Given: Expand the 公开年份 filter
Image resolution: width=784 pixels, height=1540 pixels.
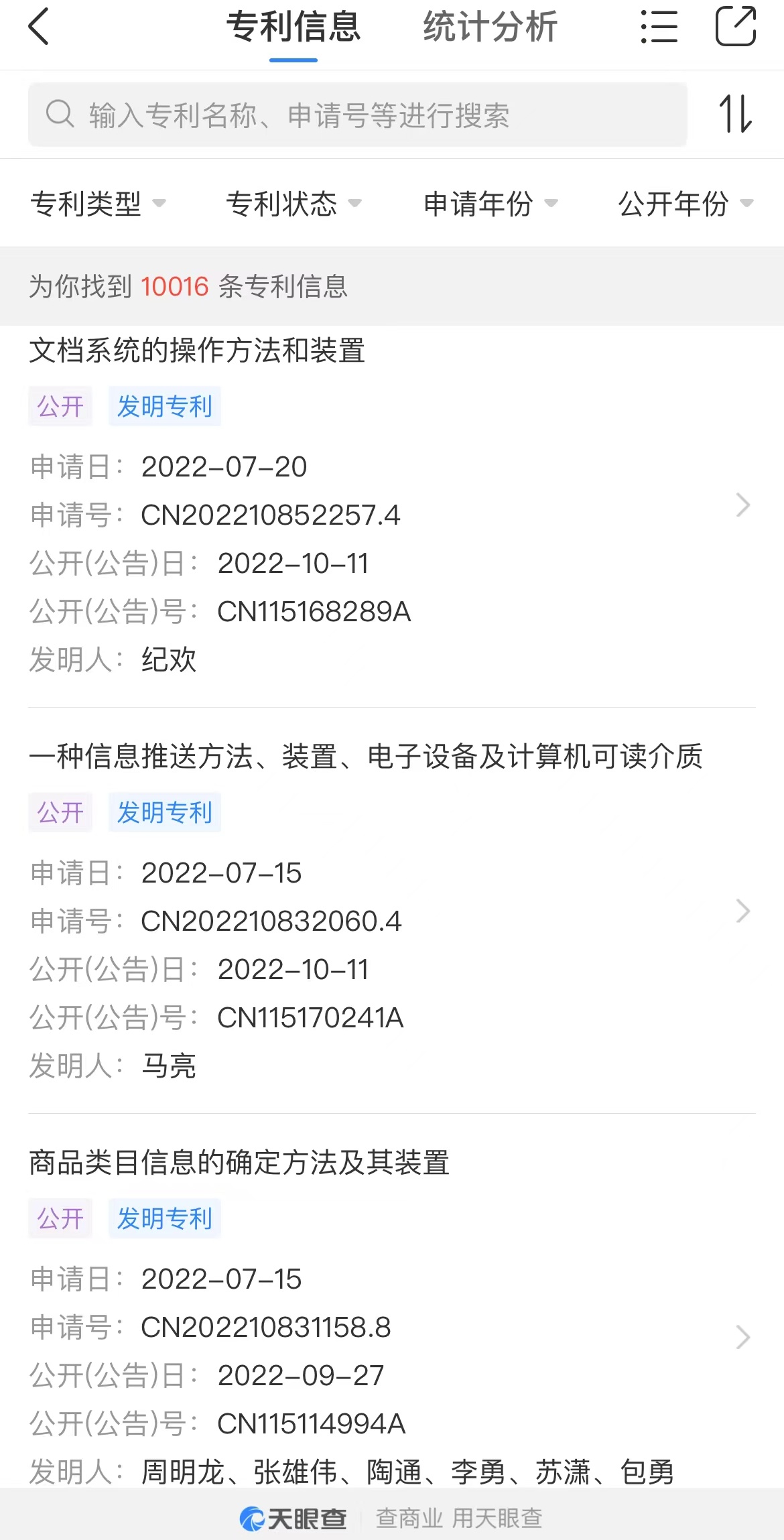Looking at the screenshot, I should (x=685, y=203).
